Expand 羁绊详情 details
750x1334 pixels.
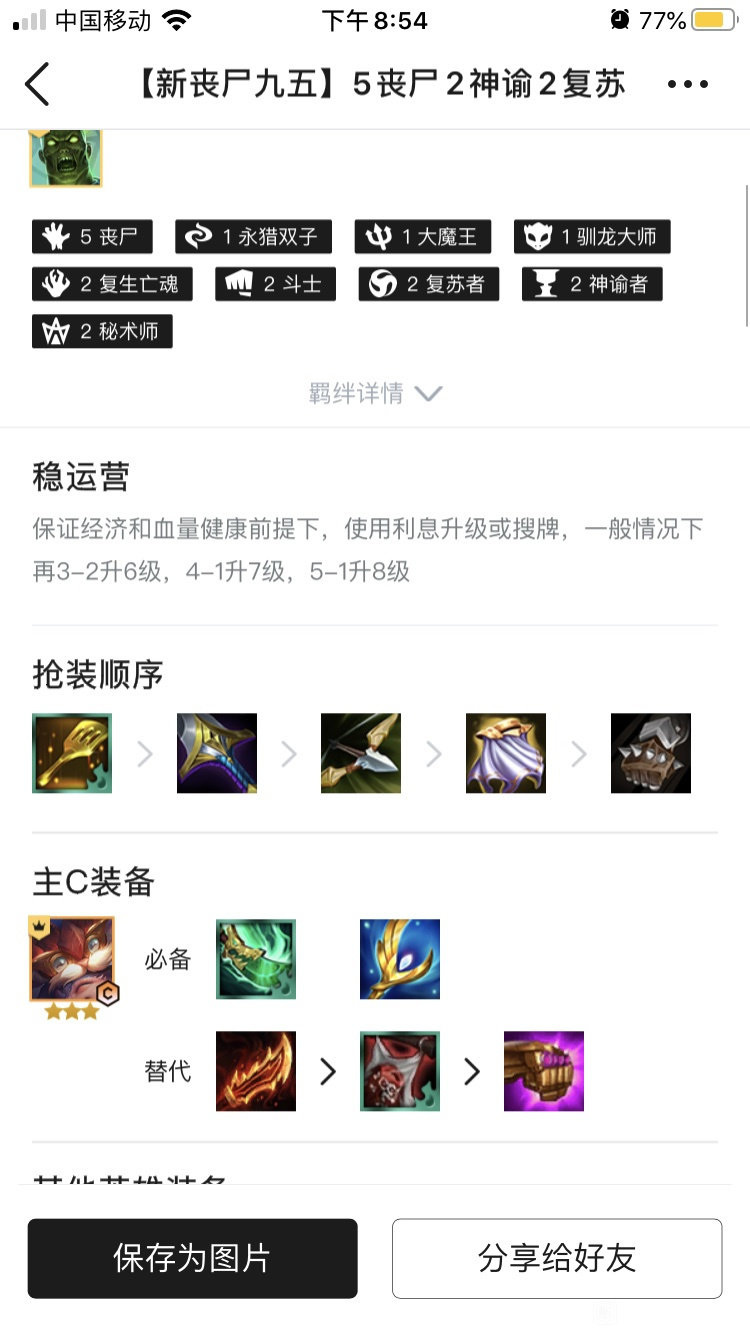(x=375, y=393)
